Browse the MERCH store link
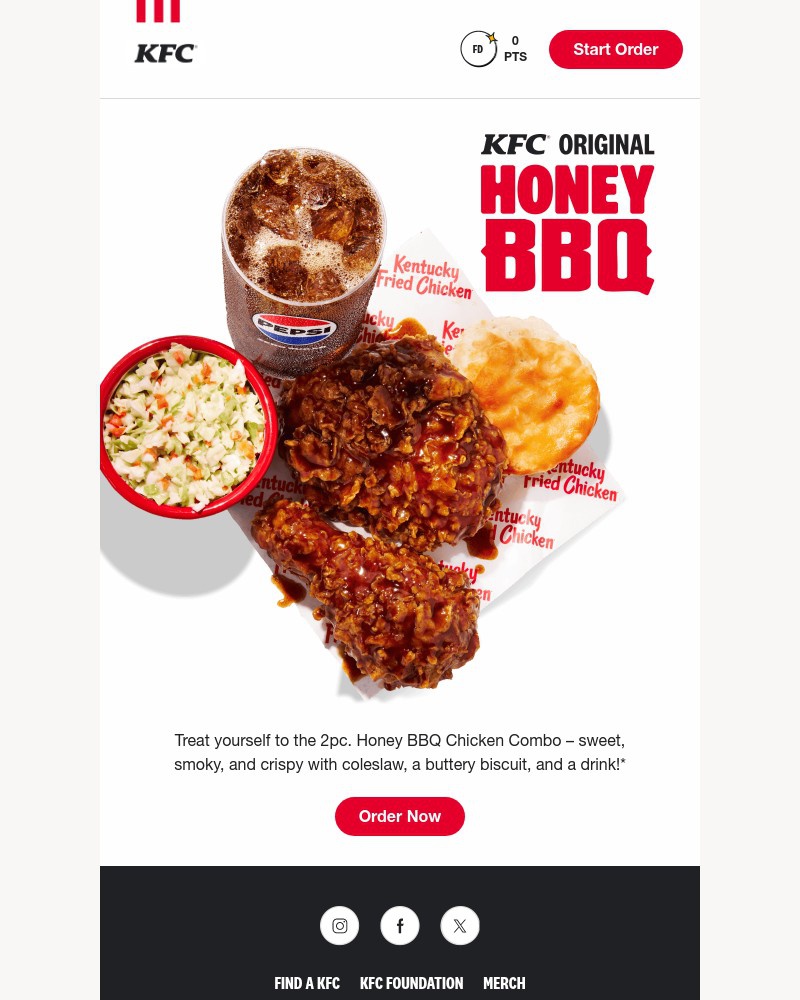Viewport: 800px width, 1000px height. [504, 983]
